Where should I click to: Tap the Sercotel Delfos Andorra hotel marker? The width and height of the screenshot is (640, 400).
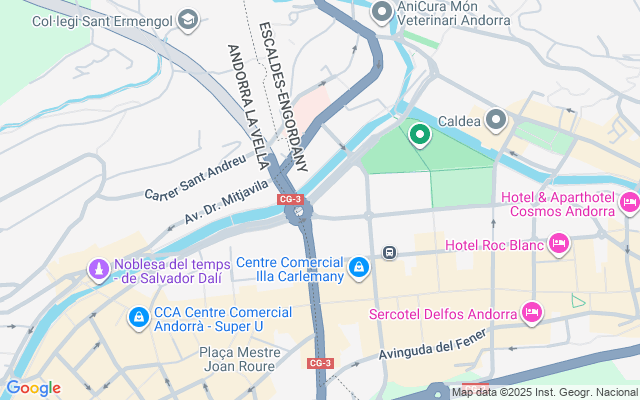coord(532,313)
